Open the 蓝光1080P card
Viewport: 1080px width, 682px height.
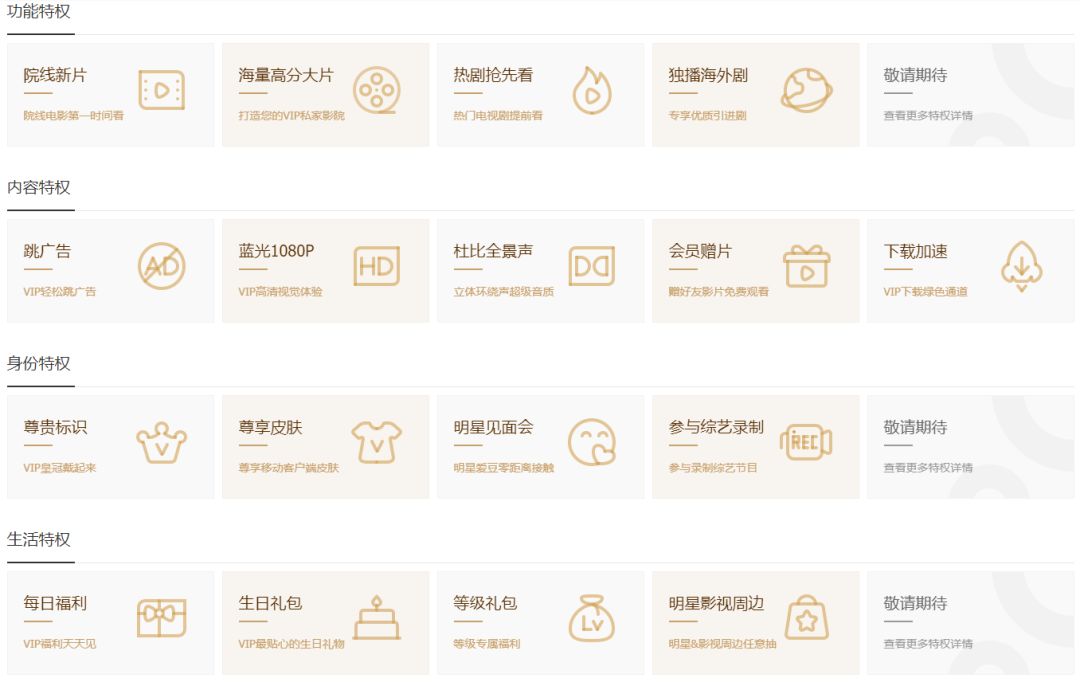tap(325, 271)
